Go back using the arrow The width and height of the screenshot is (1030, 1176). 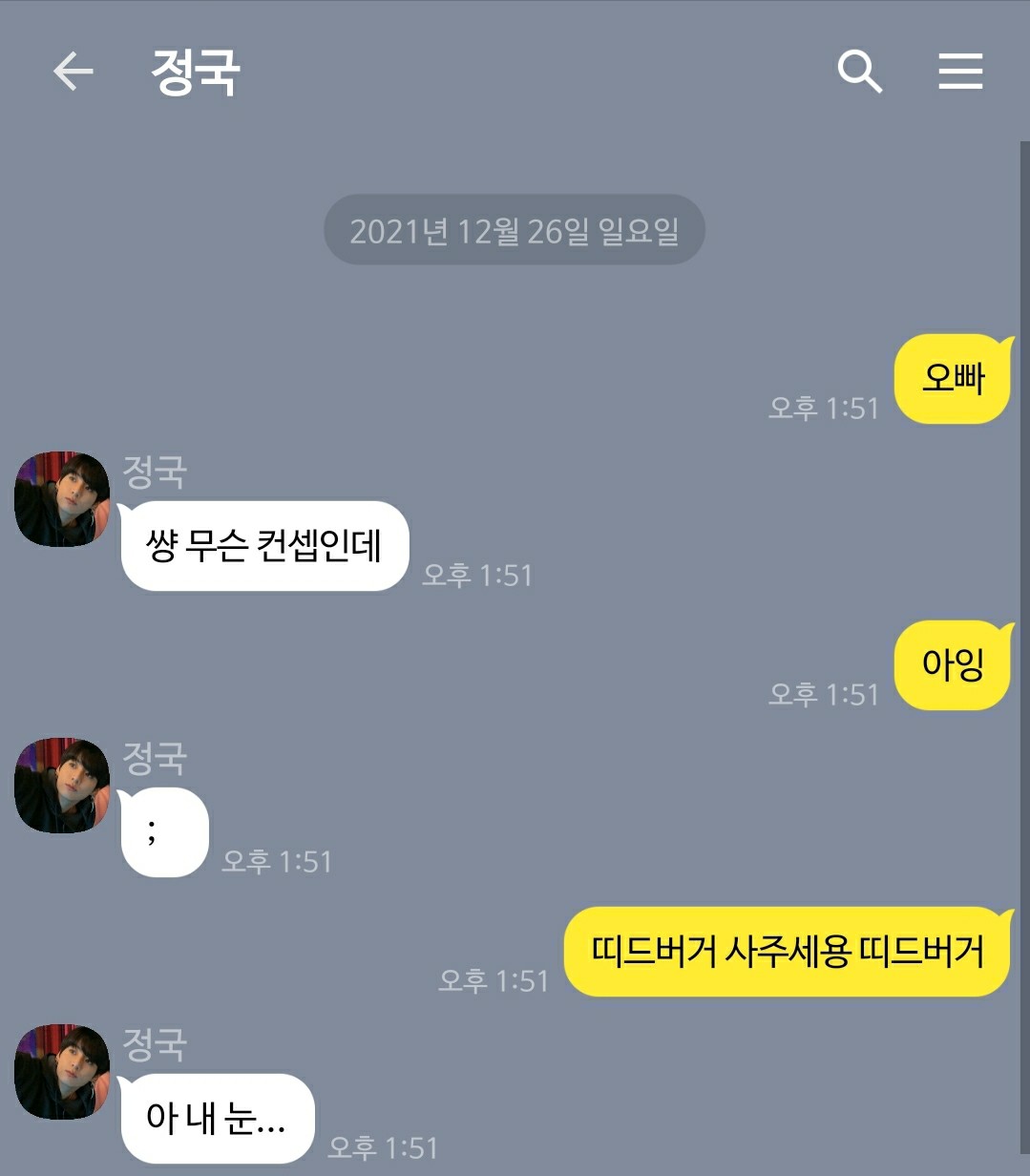pos(73,72)
